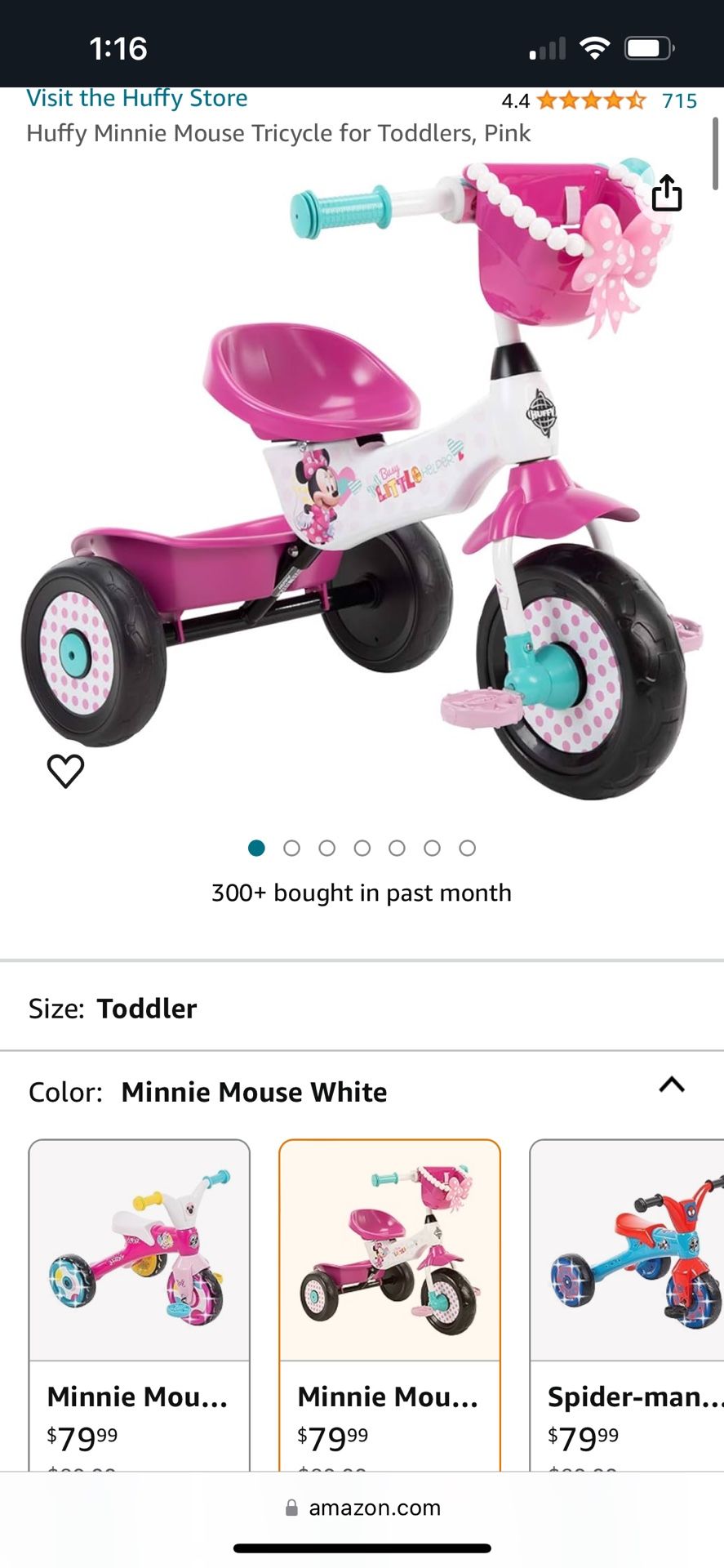Choose the selected Minnie Mouse White option

(x=389, y=1305)
